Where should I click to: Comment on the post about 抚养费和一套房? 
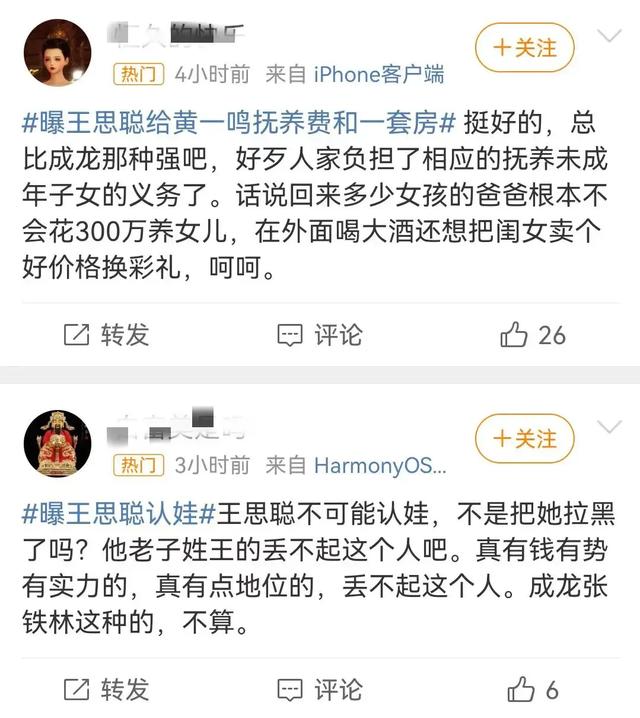pos(320,335)
